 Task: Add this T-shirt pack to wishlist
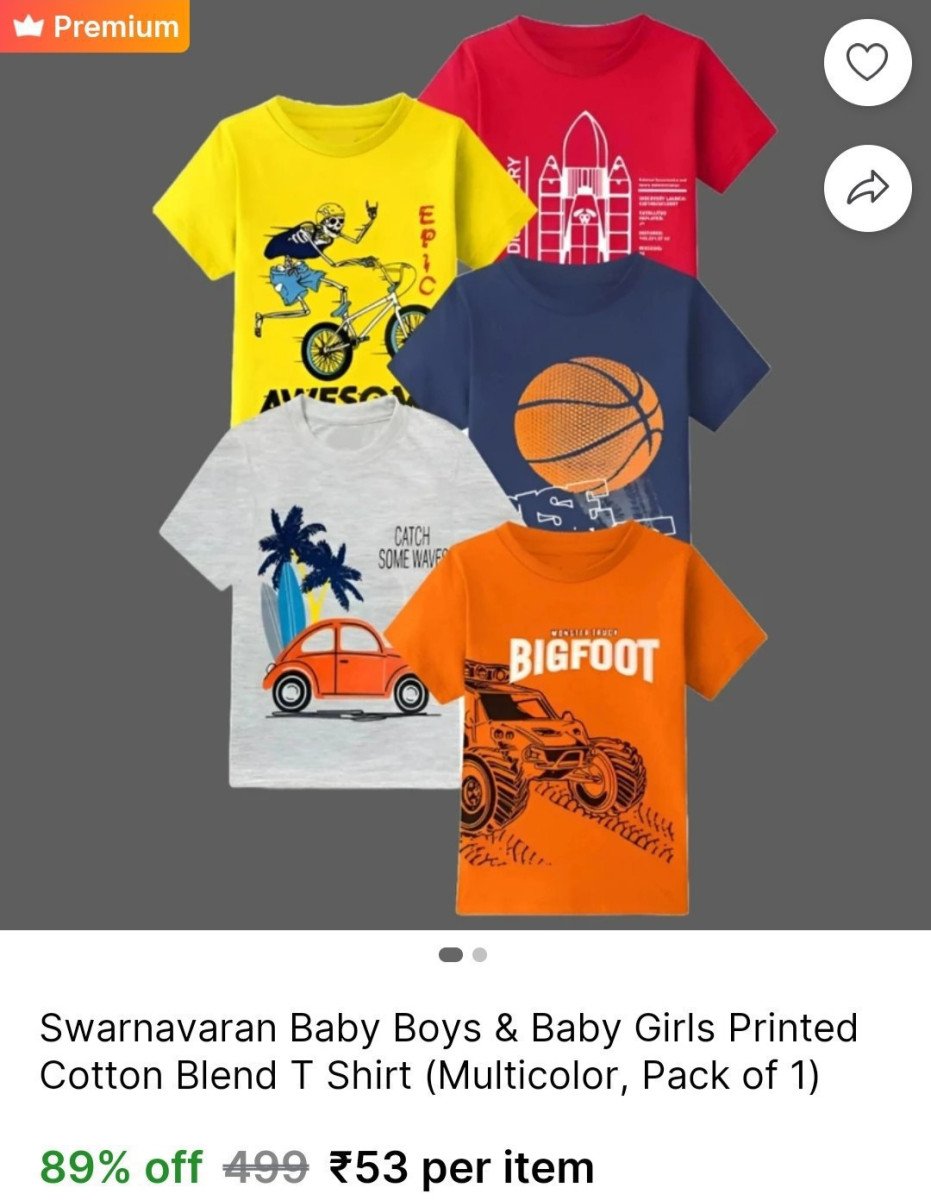click(867, 63)
